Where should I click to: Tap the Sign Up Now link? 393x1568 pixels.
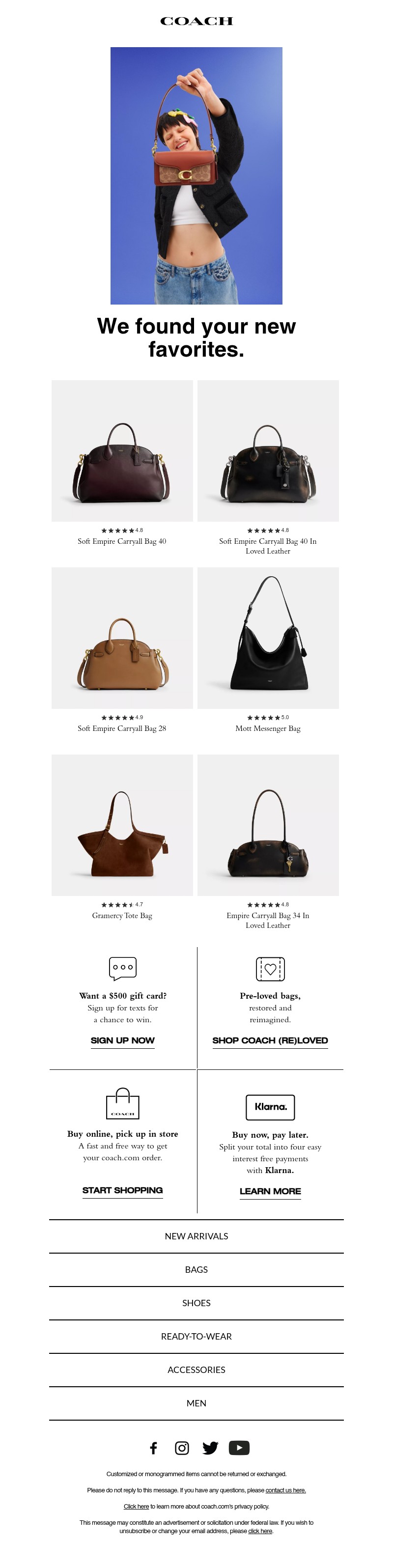coord(122,1040)
